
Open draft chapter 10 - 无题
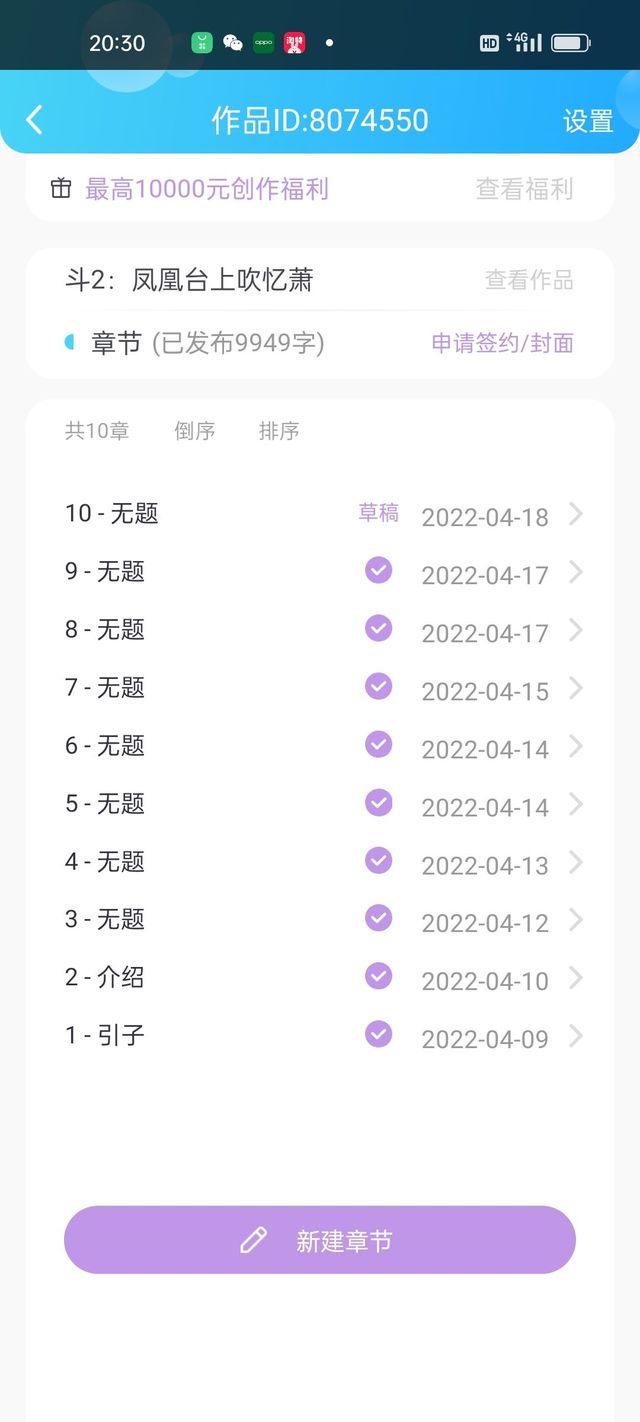(320, 514)
